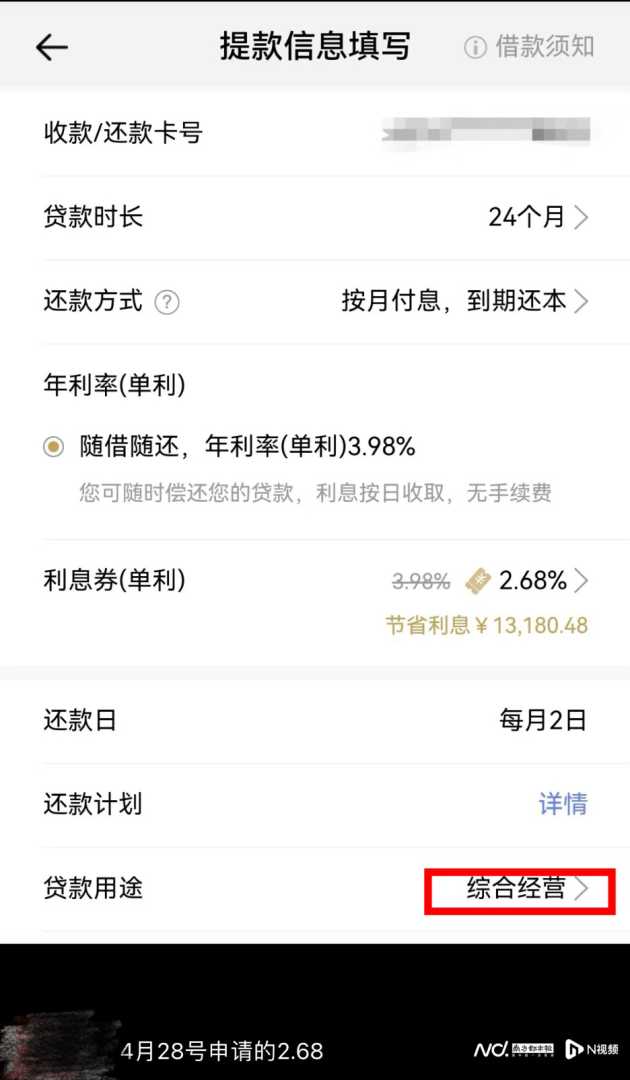Change 贷款用途 from 综合经营
630x1080 pixels.
pos(527,888)
